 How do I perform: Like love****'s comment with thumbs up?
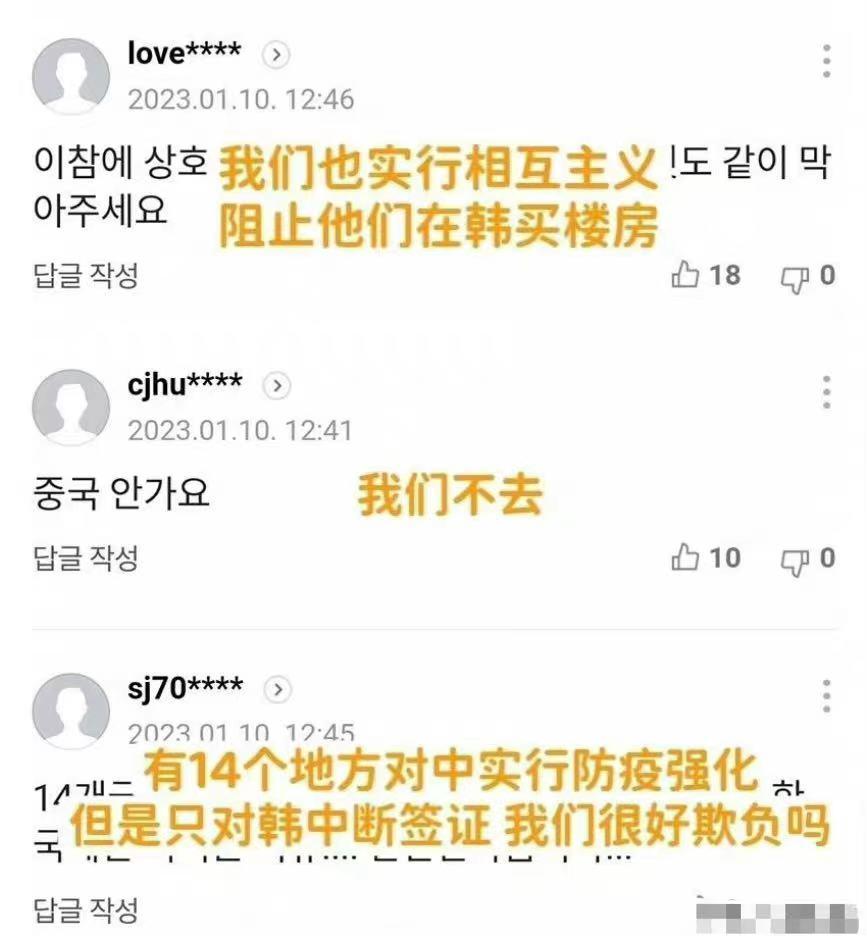[687, 276]
